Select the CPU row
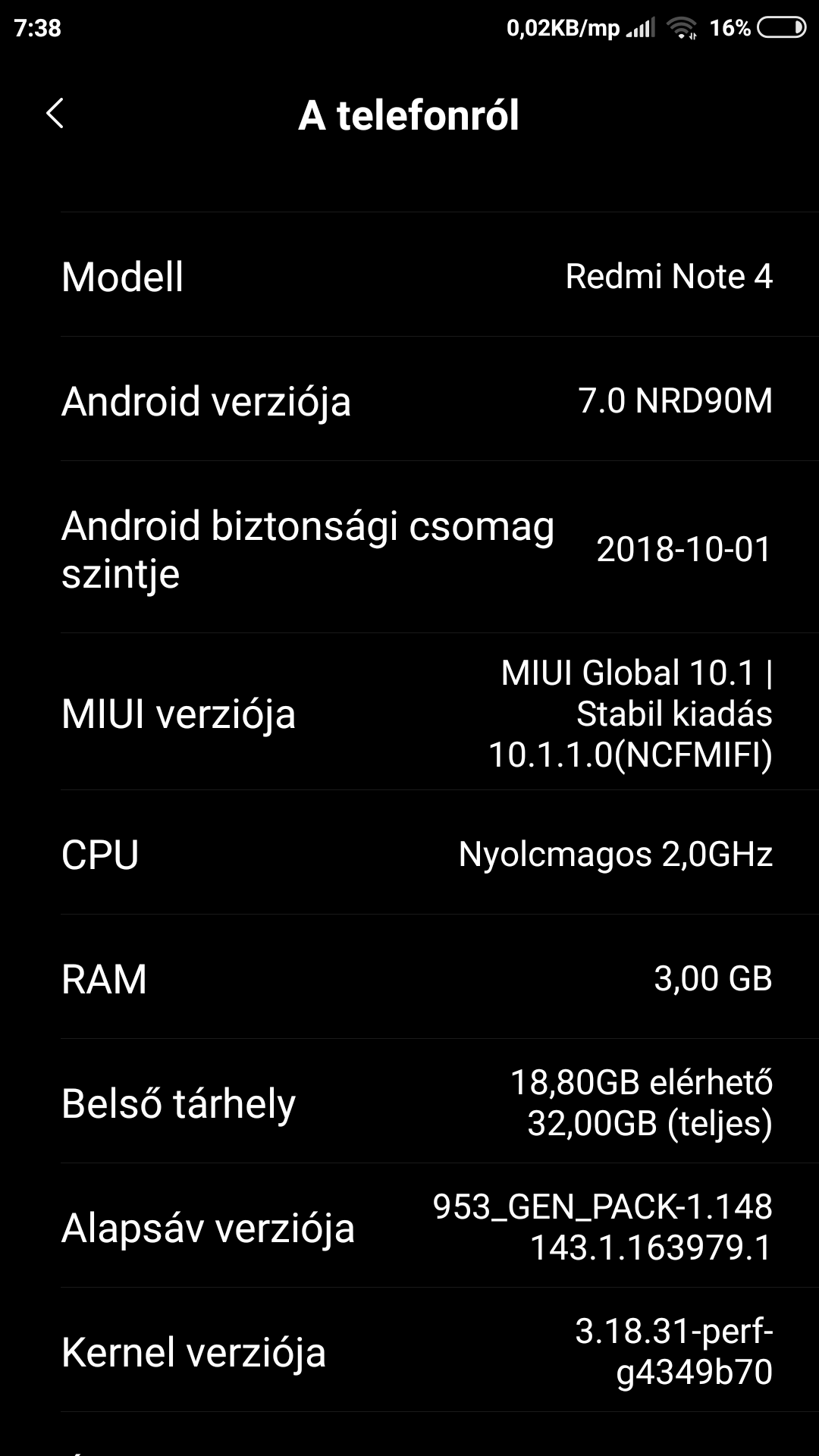 409,854
